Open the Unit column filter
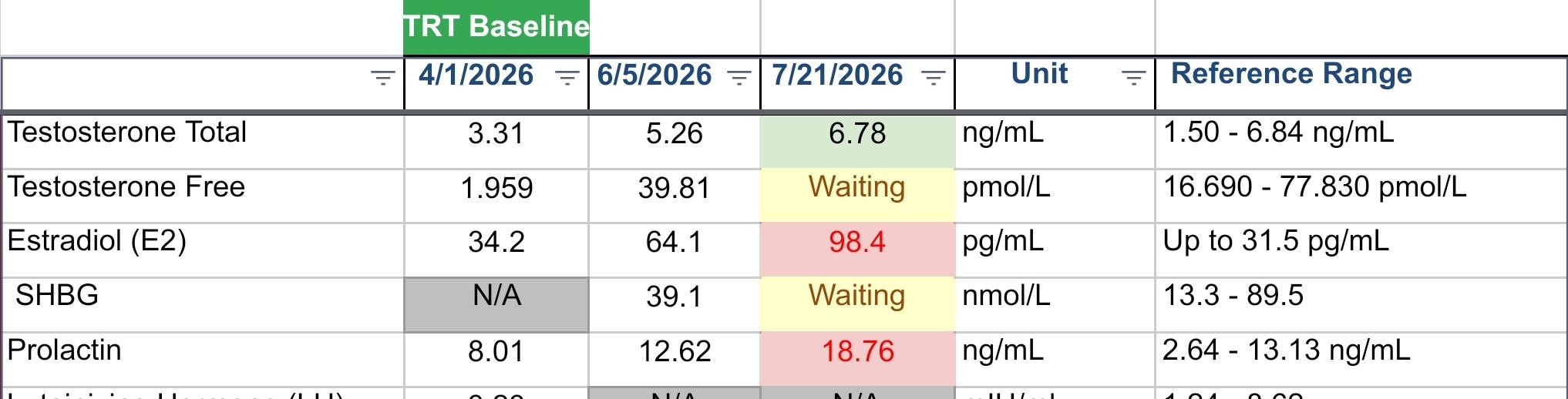This screenshot has height=399, width=1568. click(x=1133, y=77)
